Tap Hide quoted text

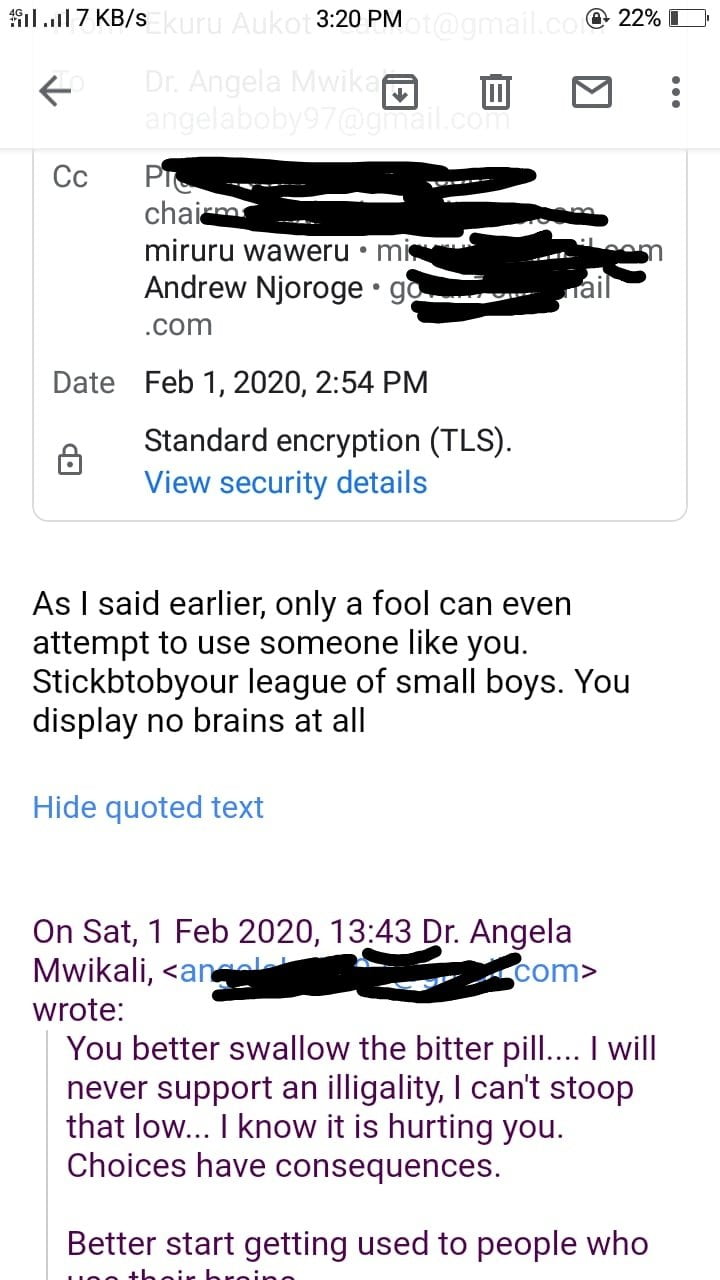[148, 807]
